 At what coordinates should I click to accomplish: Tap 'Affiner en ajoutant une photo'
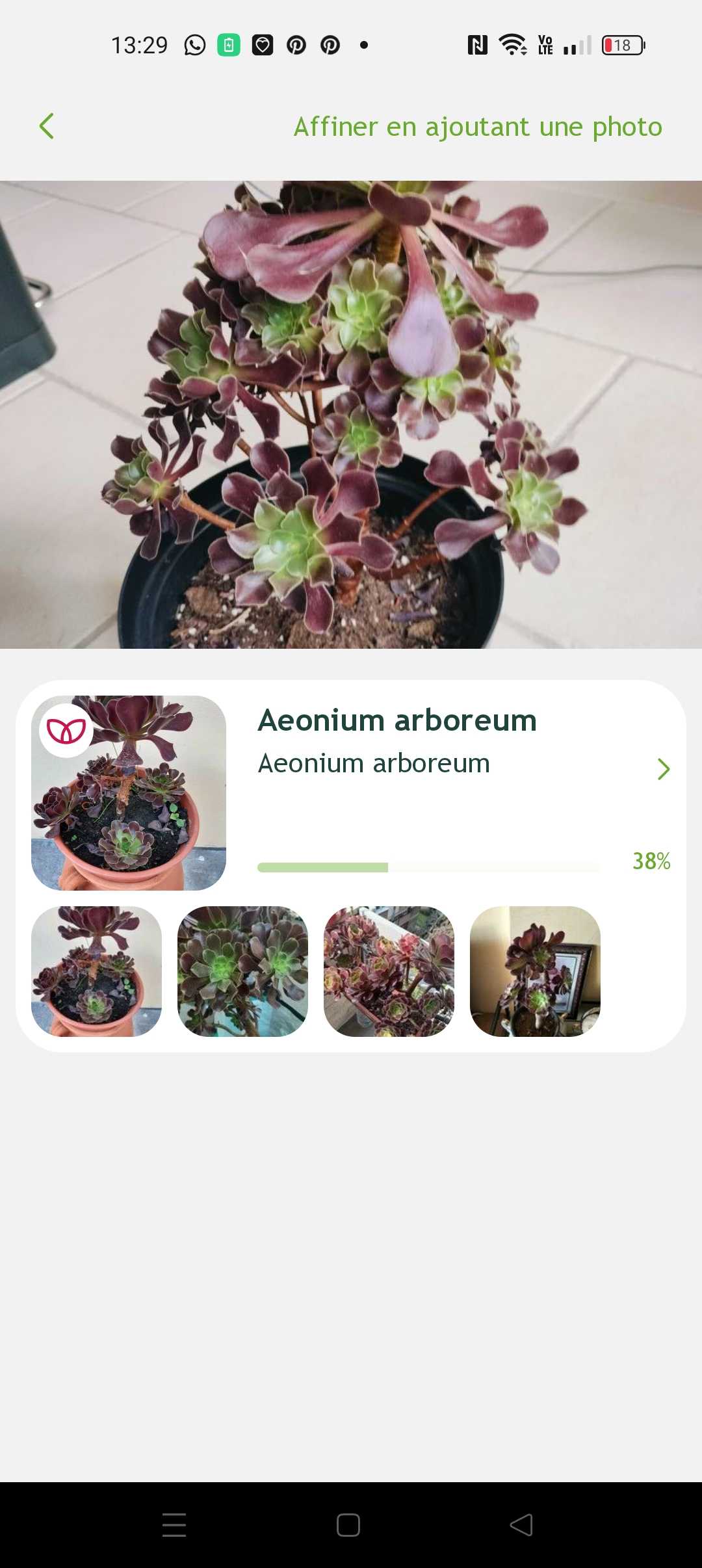(x=478, y=127)
